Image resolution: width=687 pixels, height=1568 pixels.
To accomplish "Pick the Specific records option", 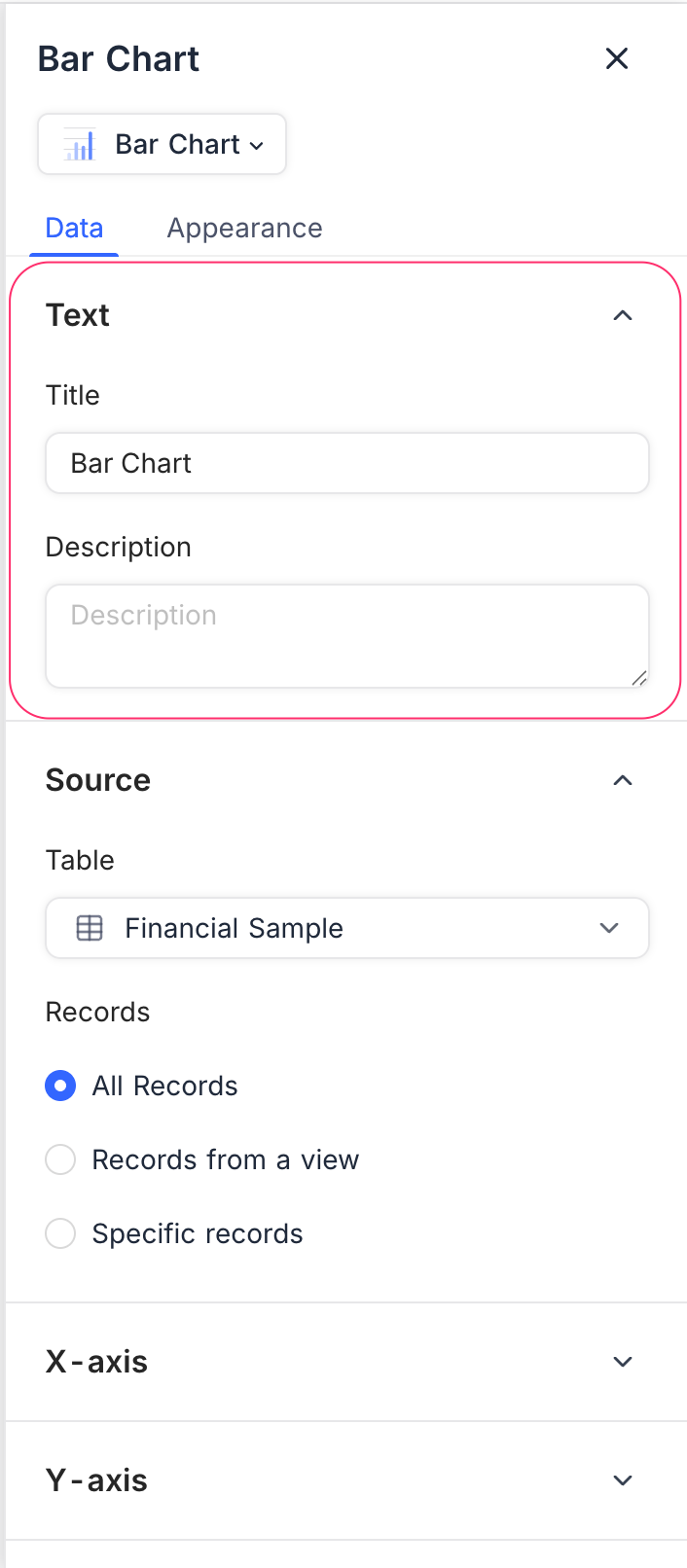I will coord(60,1233).
